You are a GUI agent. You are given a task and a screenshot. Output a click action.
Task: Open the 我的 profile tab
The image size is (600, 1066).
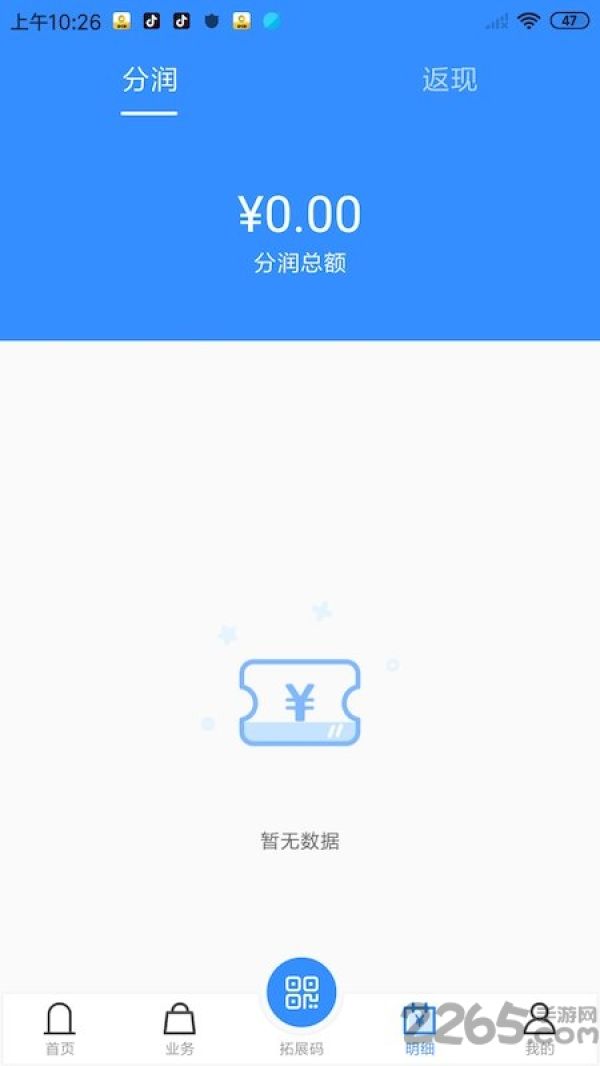(x=540, y=1029)
